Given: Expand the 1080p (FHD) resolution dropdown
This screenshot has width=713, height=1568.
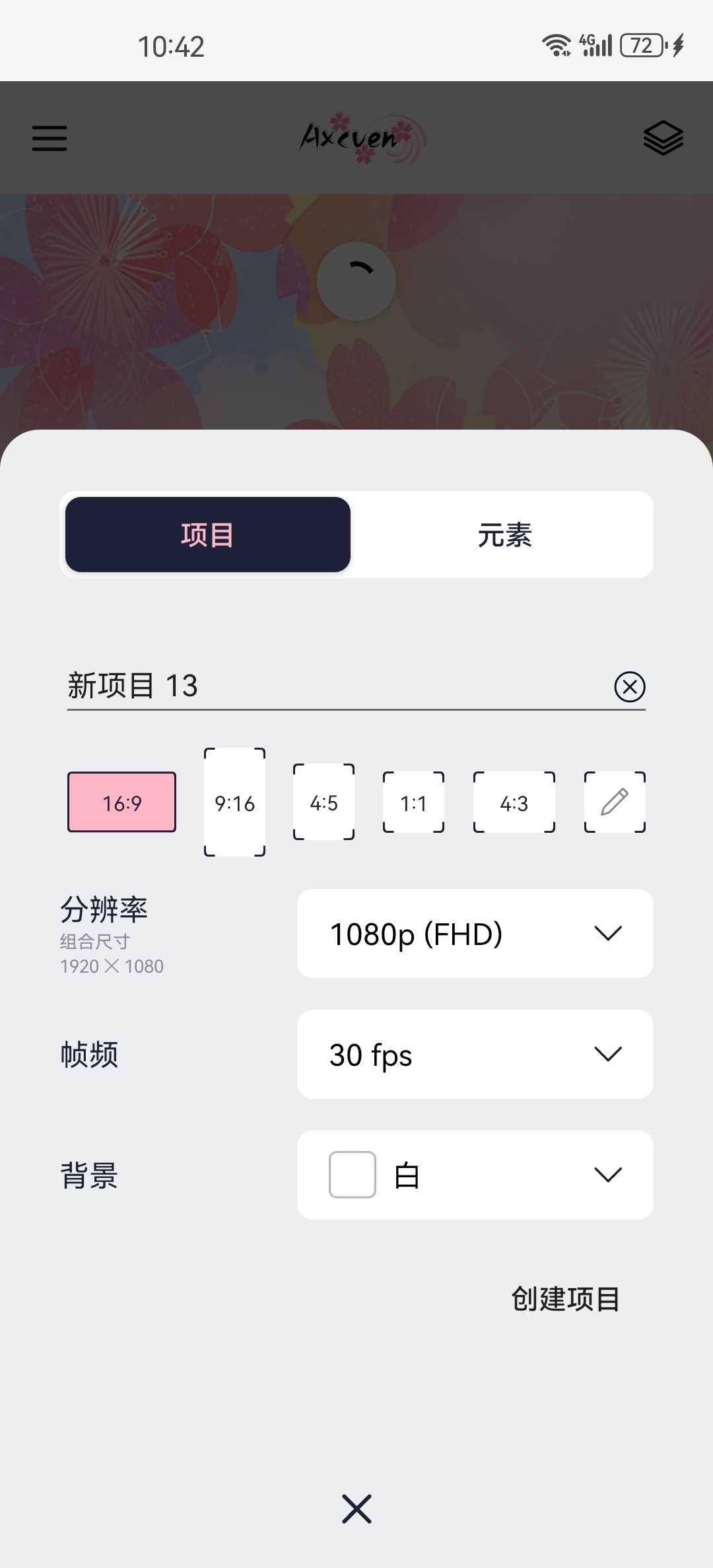Looking at the screenshot, I should [475, 933].
